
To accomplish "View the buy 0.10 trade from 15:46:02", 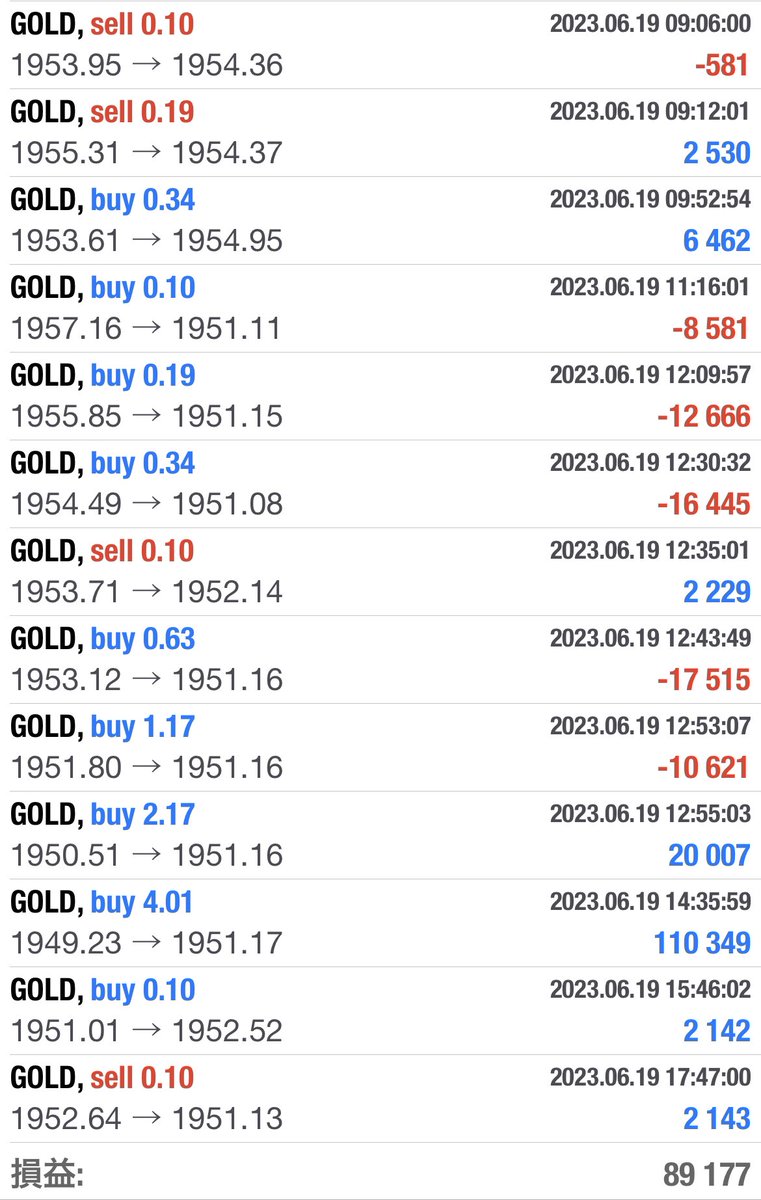I will point(380,1010).
